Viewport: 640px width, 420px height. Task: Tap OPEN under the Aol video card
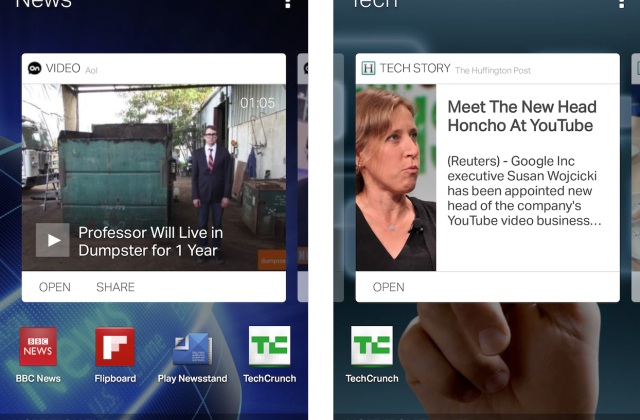(x=55, y=287)
